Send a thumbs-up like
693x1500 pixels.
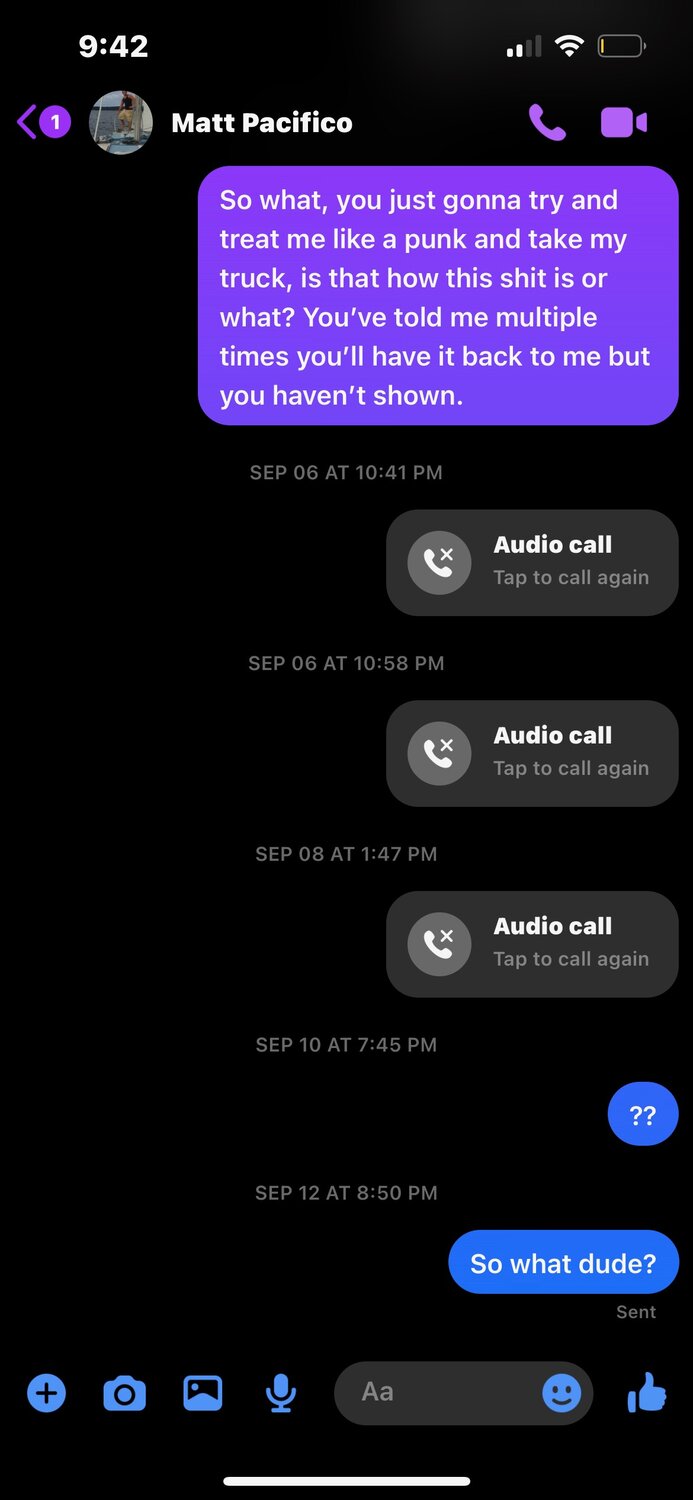[647, 1391]
